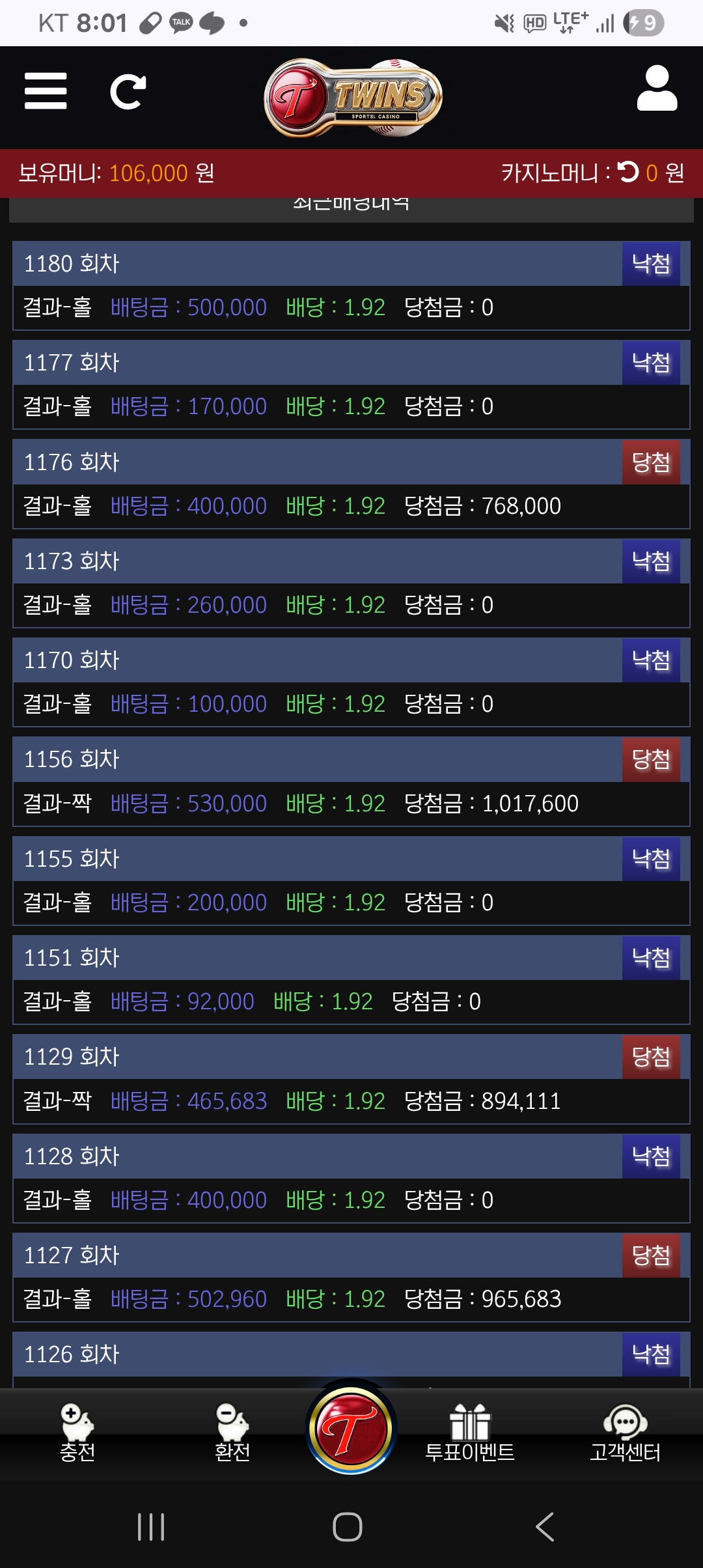
Task: Open the user profile icon
Action: [x=657, y=89]
